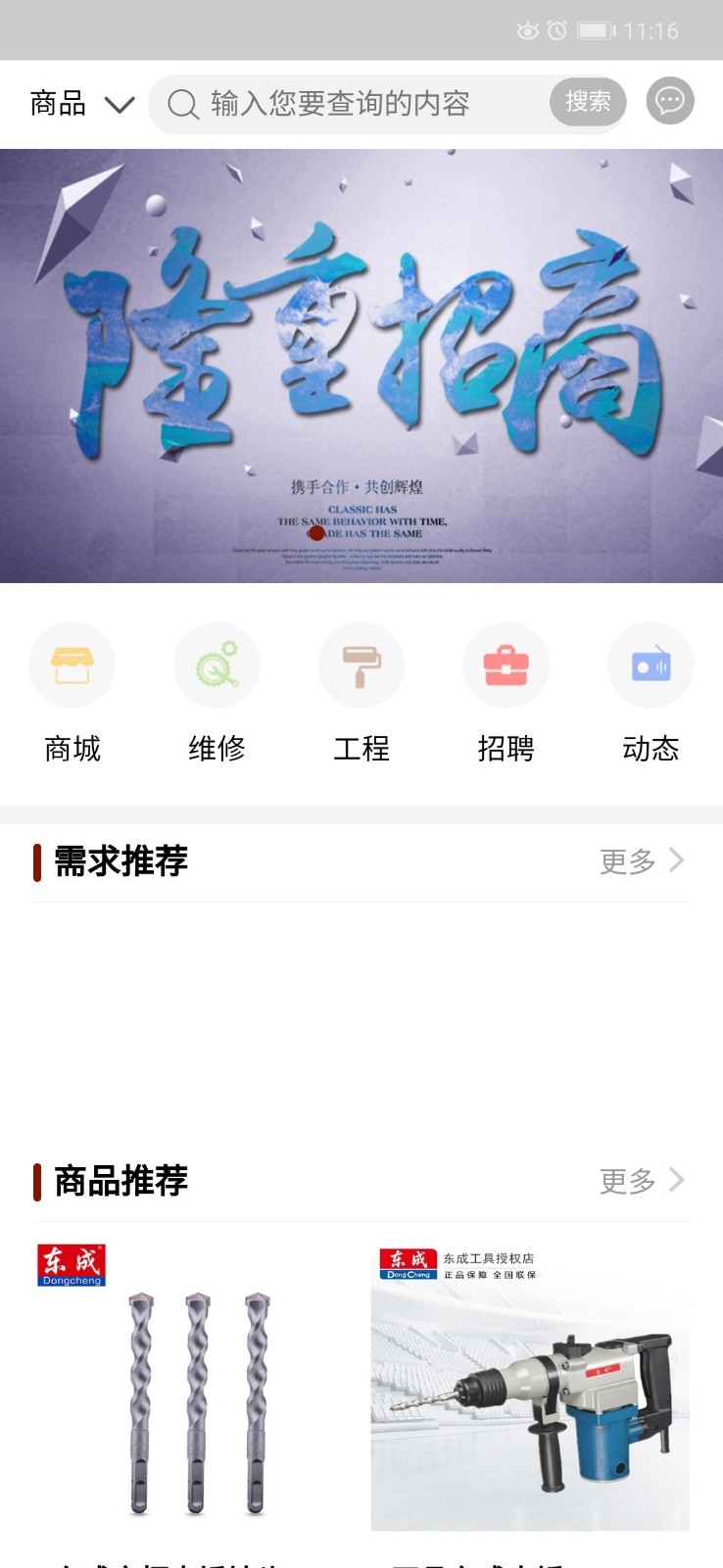See 更多 under 需求推荐

pyautogui.click(x=641, y=861)
